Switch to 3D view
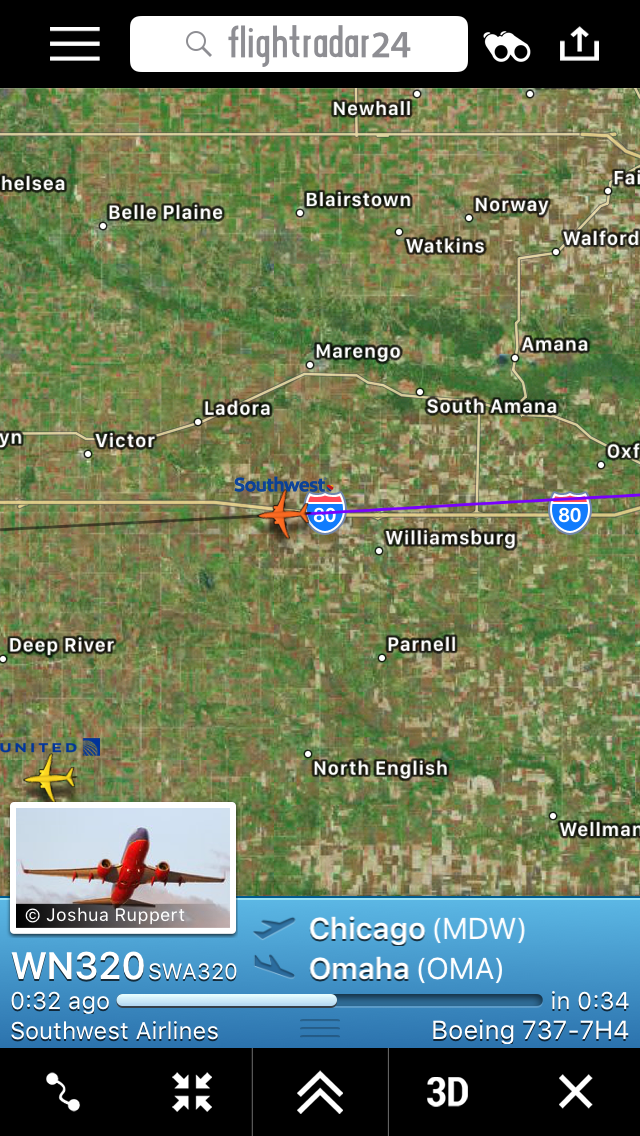Screen dimensions: 640x1136 [x=447, y=1092]
